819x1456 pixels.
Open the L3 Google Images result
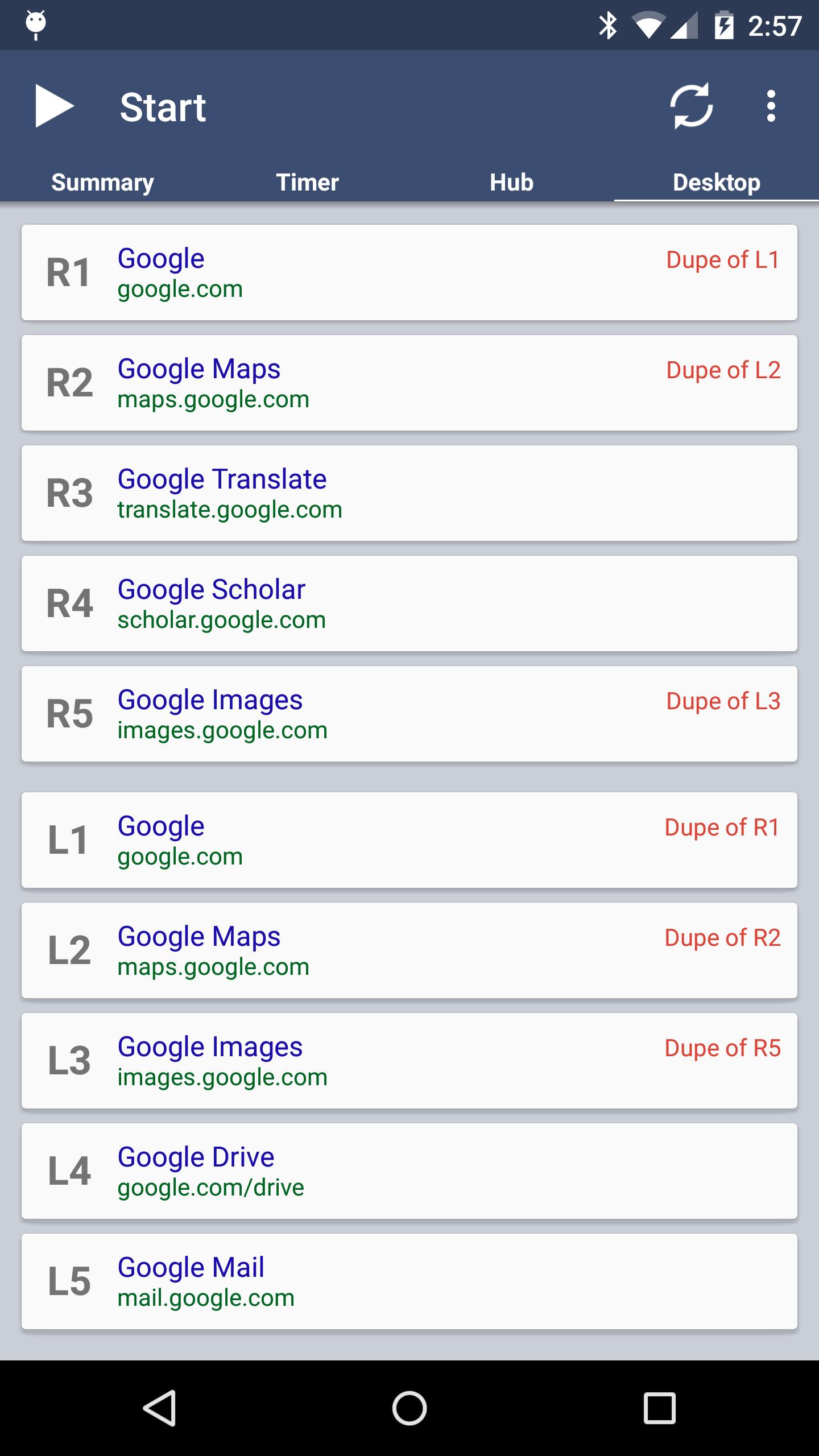(409, 1061)
